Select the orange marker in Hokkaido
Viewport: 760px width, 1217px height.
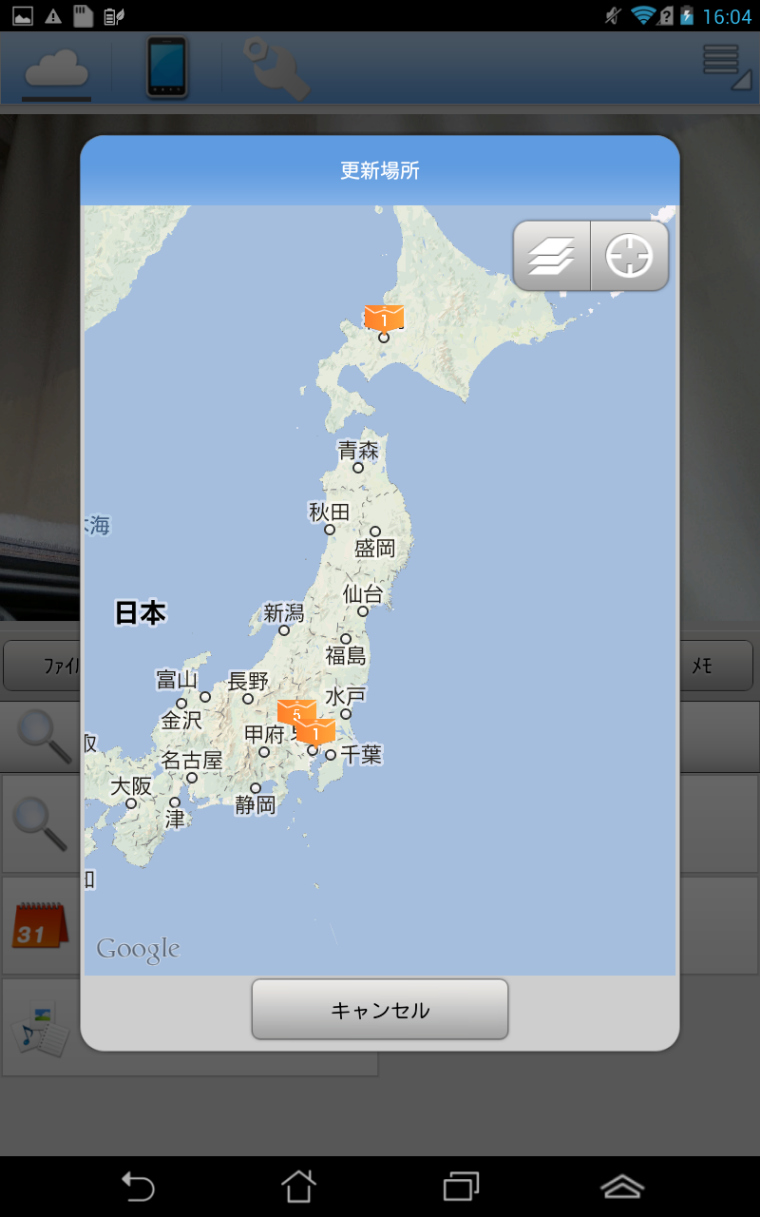[384, 318]
